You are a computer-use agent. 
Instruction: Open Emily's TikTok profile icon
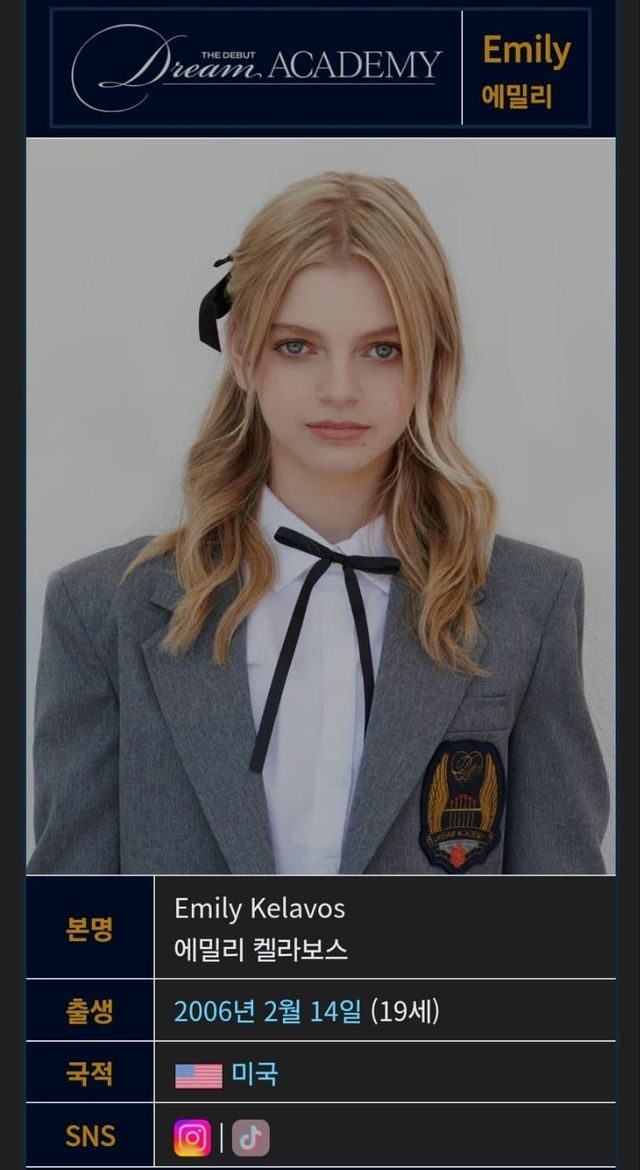251,1137
